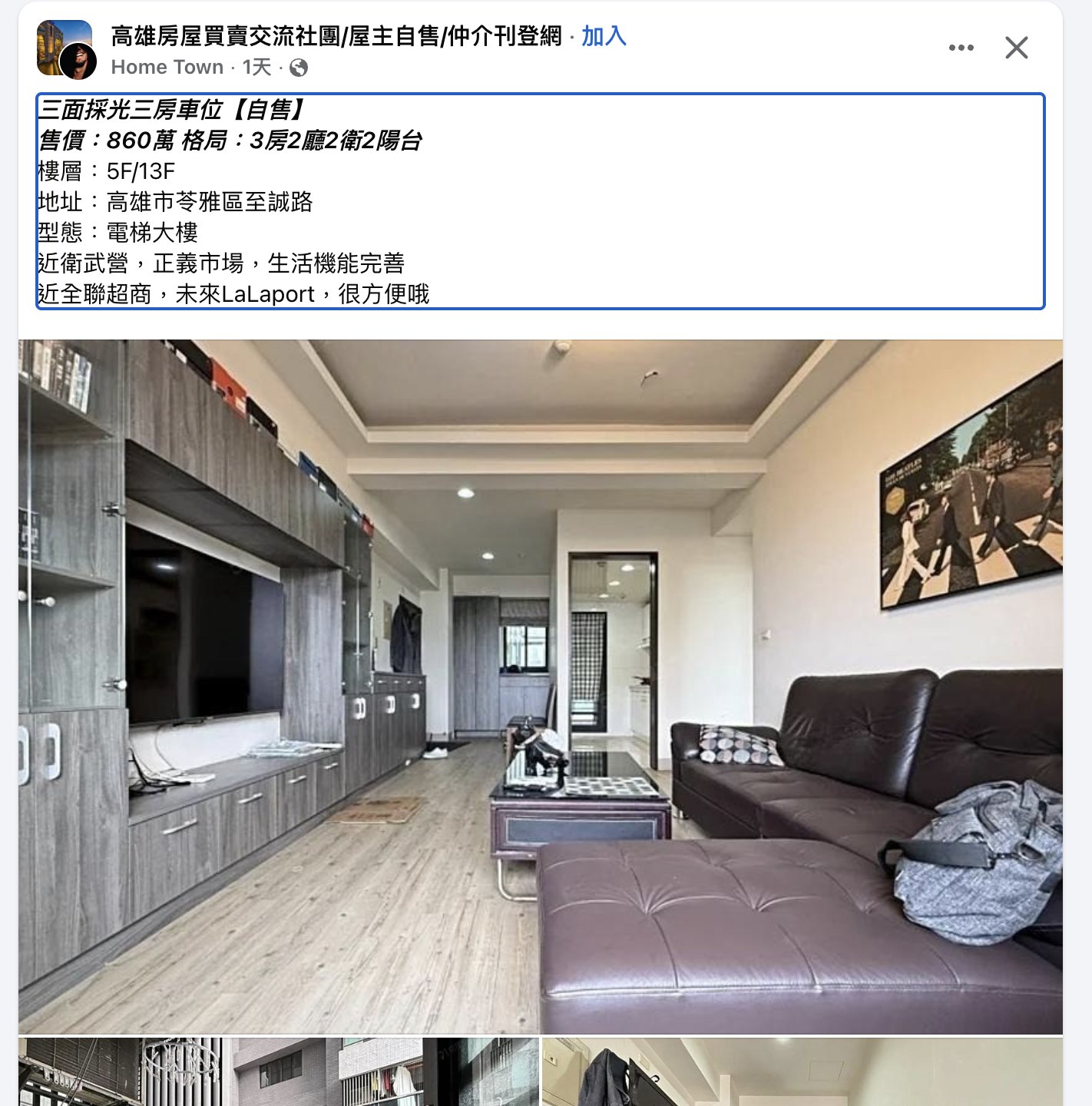This screenshot has width=1092, height=1106.
Task: Open the post's three-dot options menu
Action: tap(961, 48)
